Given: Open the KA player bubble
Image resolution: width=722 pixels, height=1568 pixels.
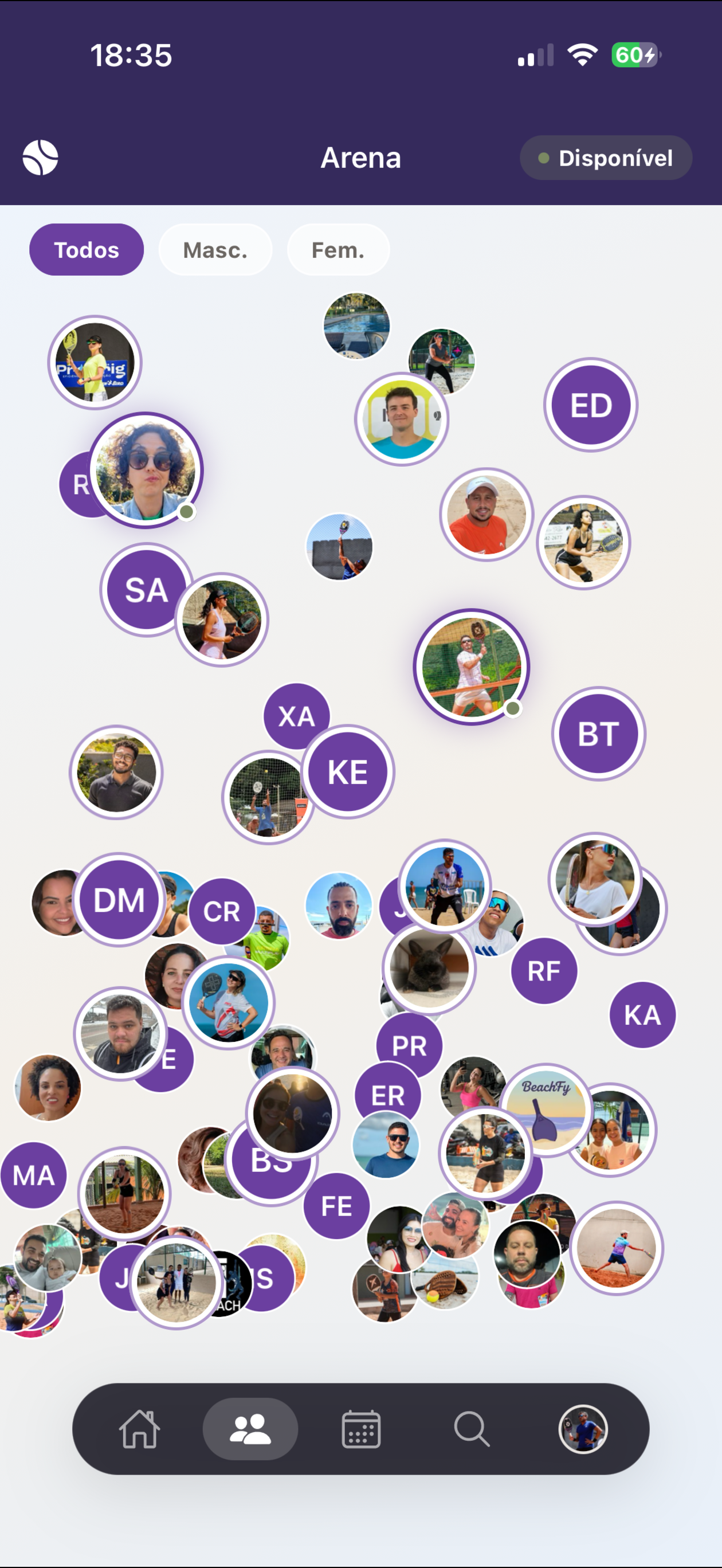Looking at the screenshot, I should click(642, 1015).
